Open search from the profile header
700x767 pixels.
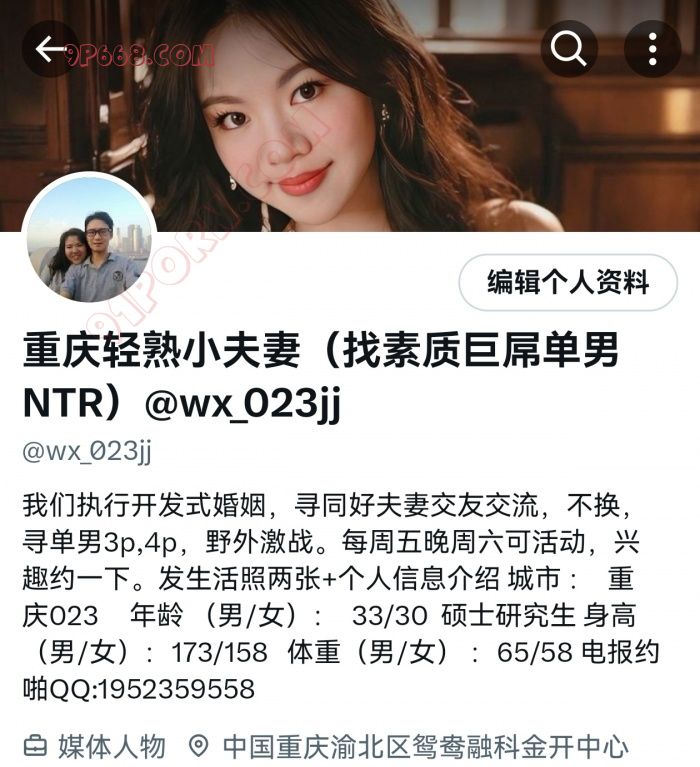coord(569,49)
